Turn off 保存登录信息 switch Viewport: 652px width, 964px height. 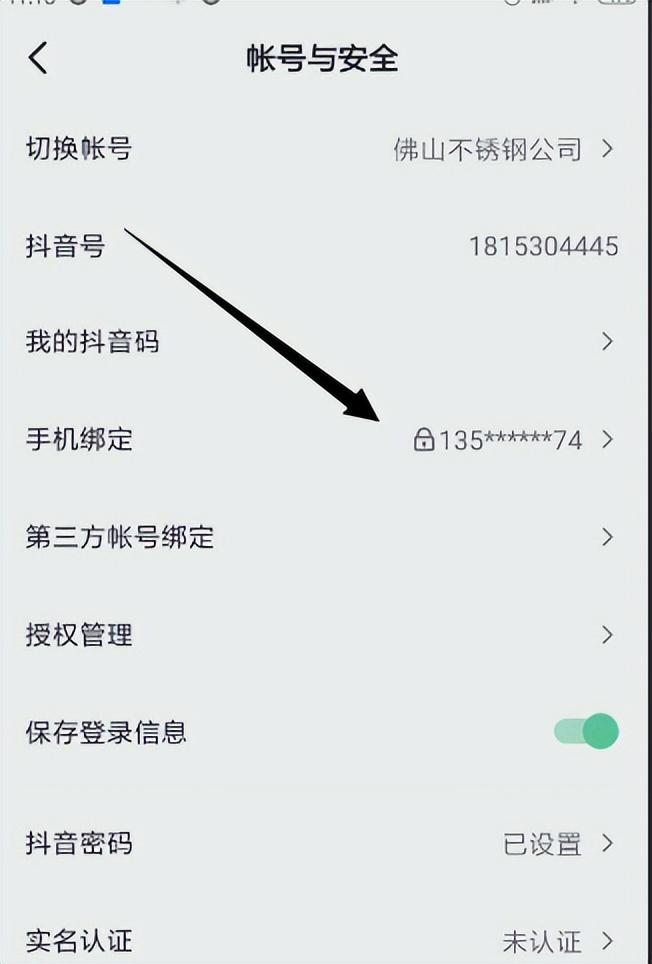pos(587,731)
